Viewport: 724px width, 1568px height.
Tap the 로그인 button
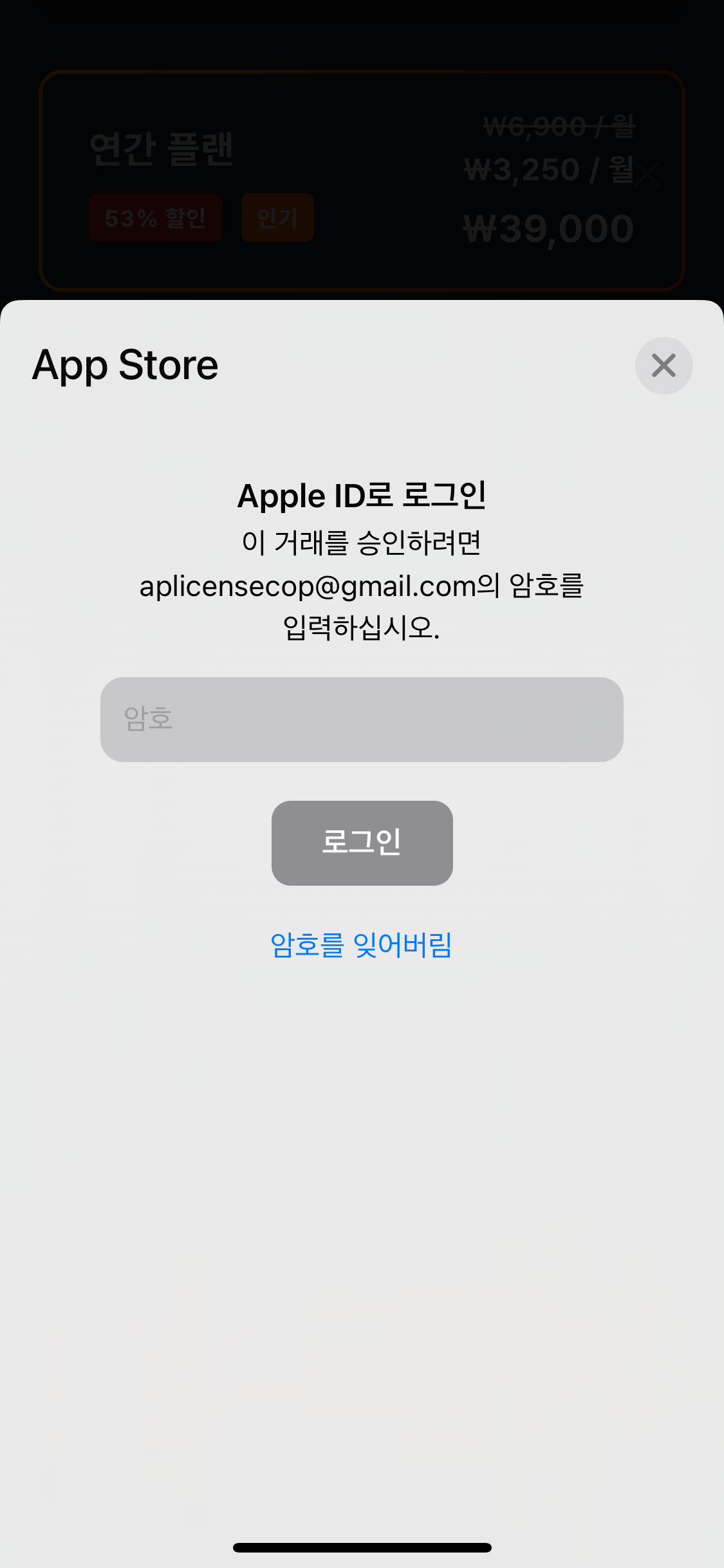[362, 843]
